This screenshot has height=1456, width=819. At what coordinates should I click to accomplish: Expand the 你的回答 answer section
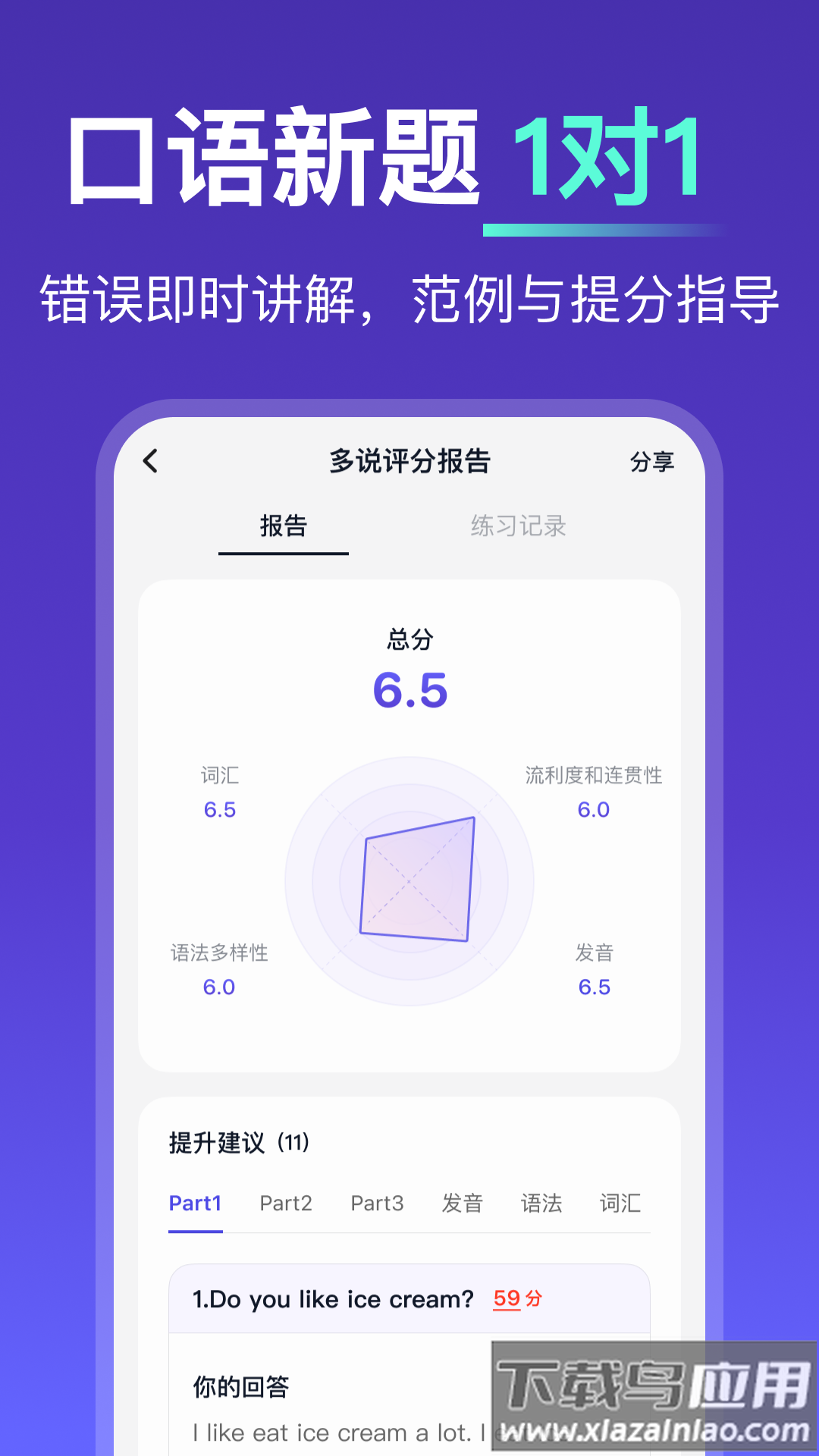[x=240, y=1387]
